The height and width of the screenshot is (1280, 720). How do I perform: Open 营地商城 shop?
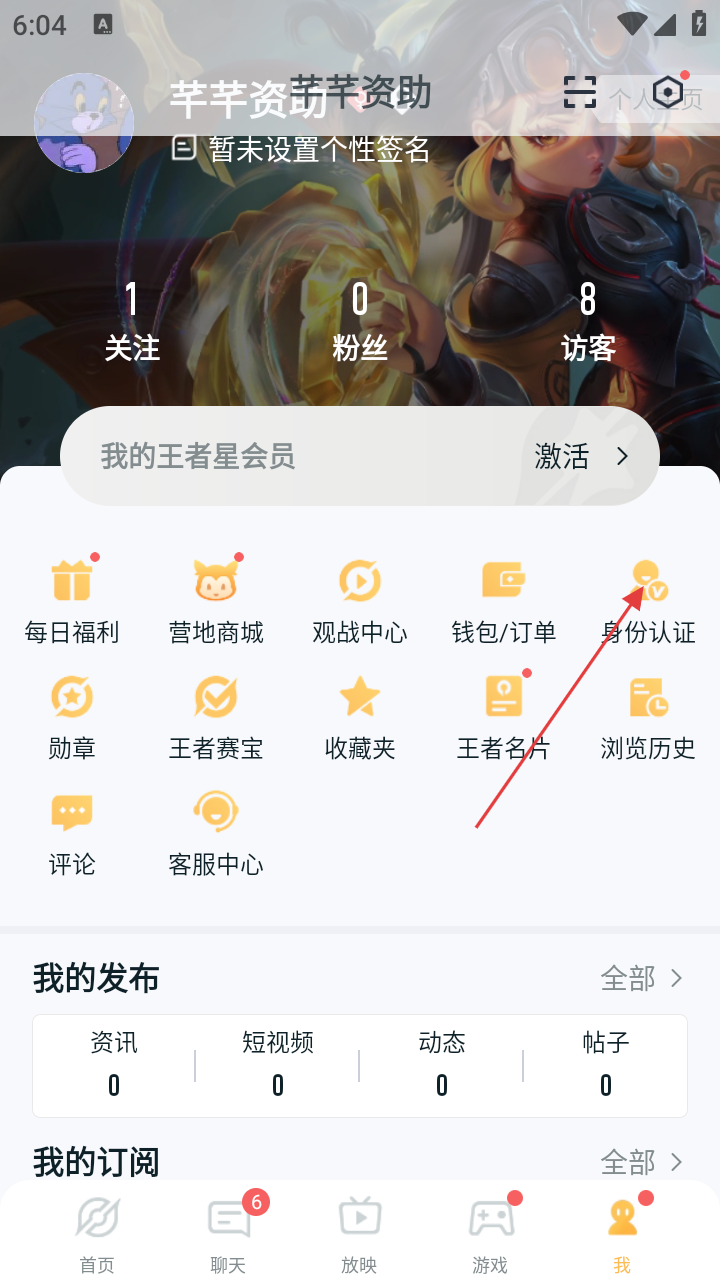(216, 600)
